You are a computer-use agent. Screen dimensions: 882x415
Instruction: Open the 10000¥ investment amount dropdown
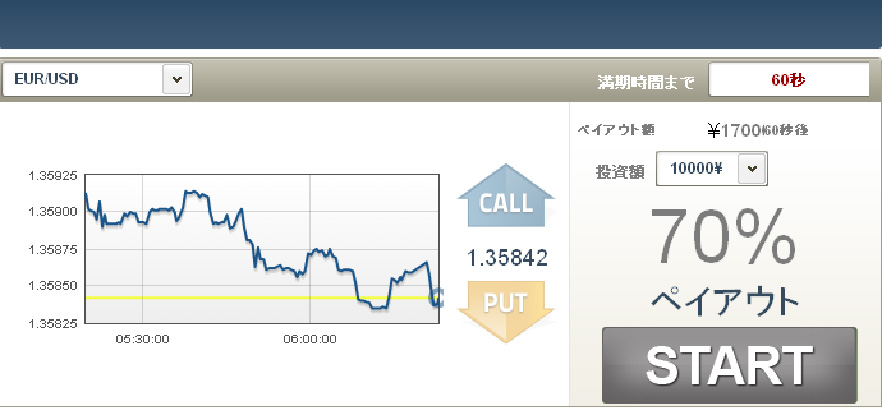(751, 169)
